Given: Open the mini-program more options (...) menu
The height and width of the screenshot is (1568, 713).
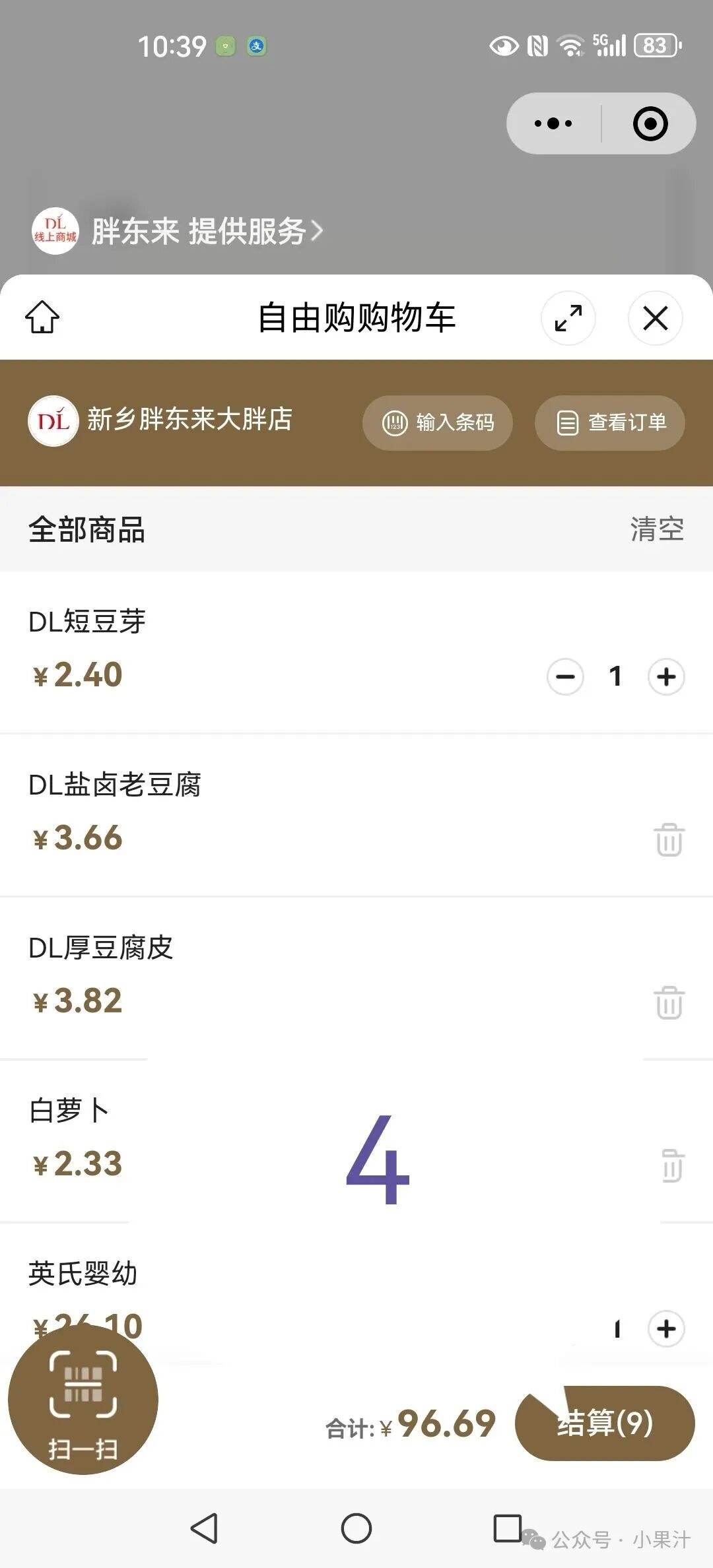Looking at the screenshot, I should coord(552,123).
